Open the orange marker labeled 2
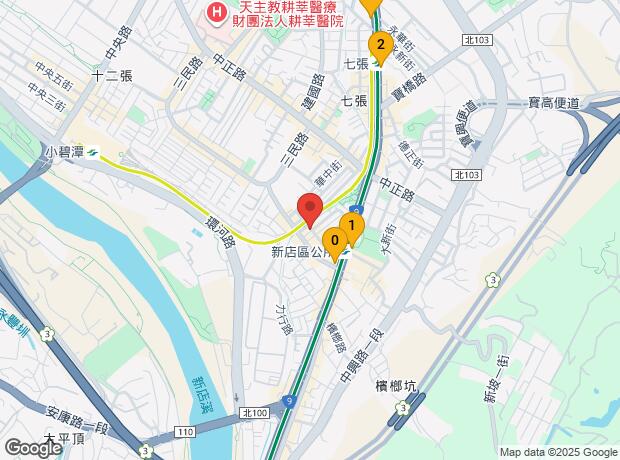The image size is (620, 460). [379, 45]
